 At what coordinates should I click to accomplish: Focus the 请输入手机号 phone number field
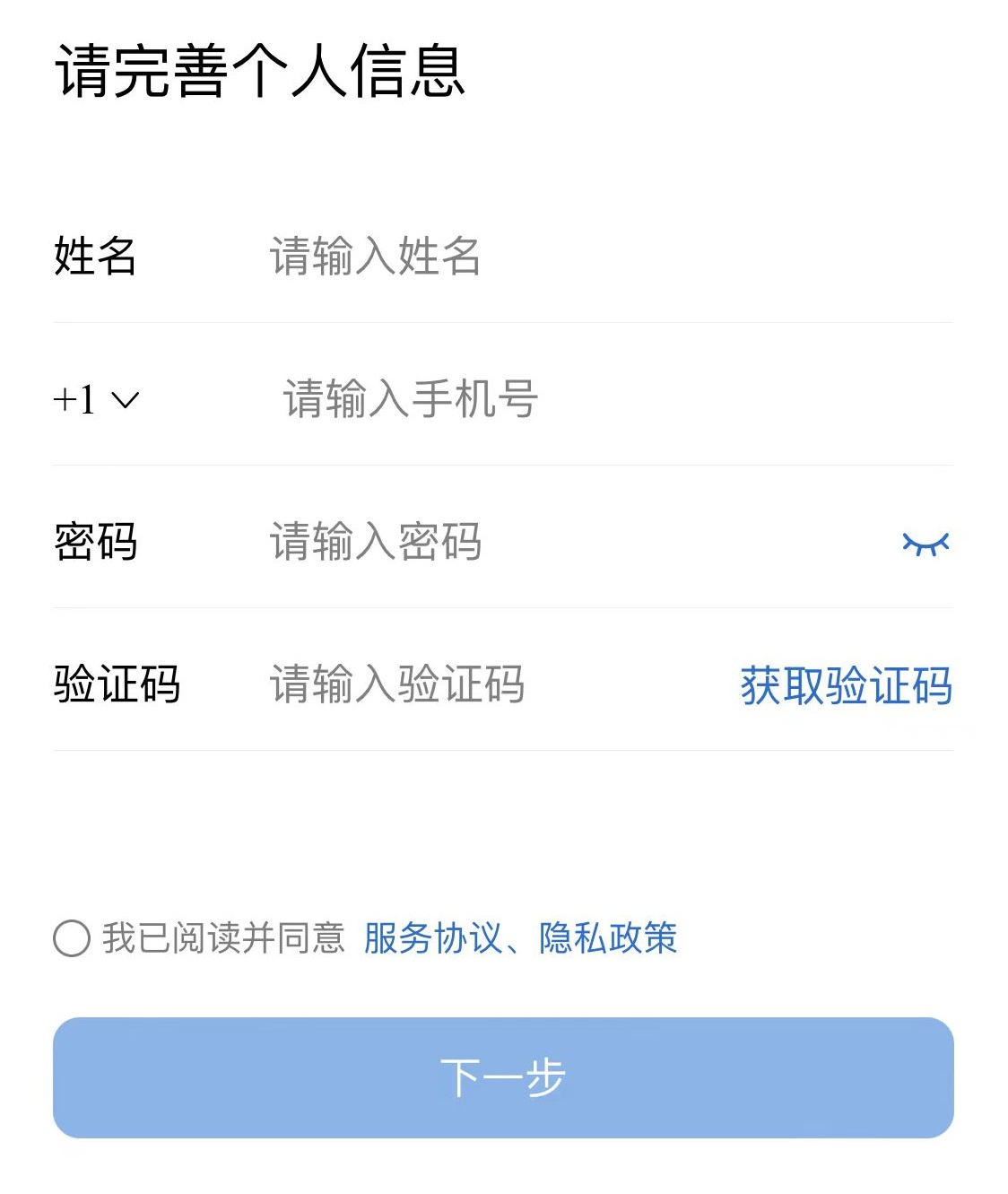coord(538,399)
